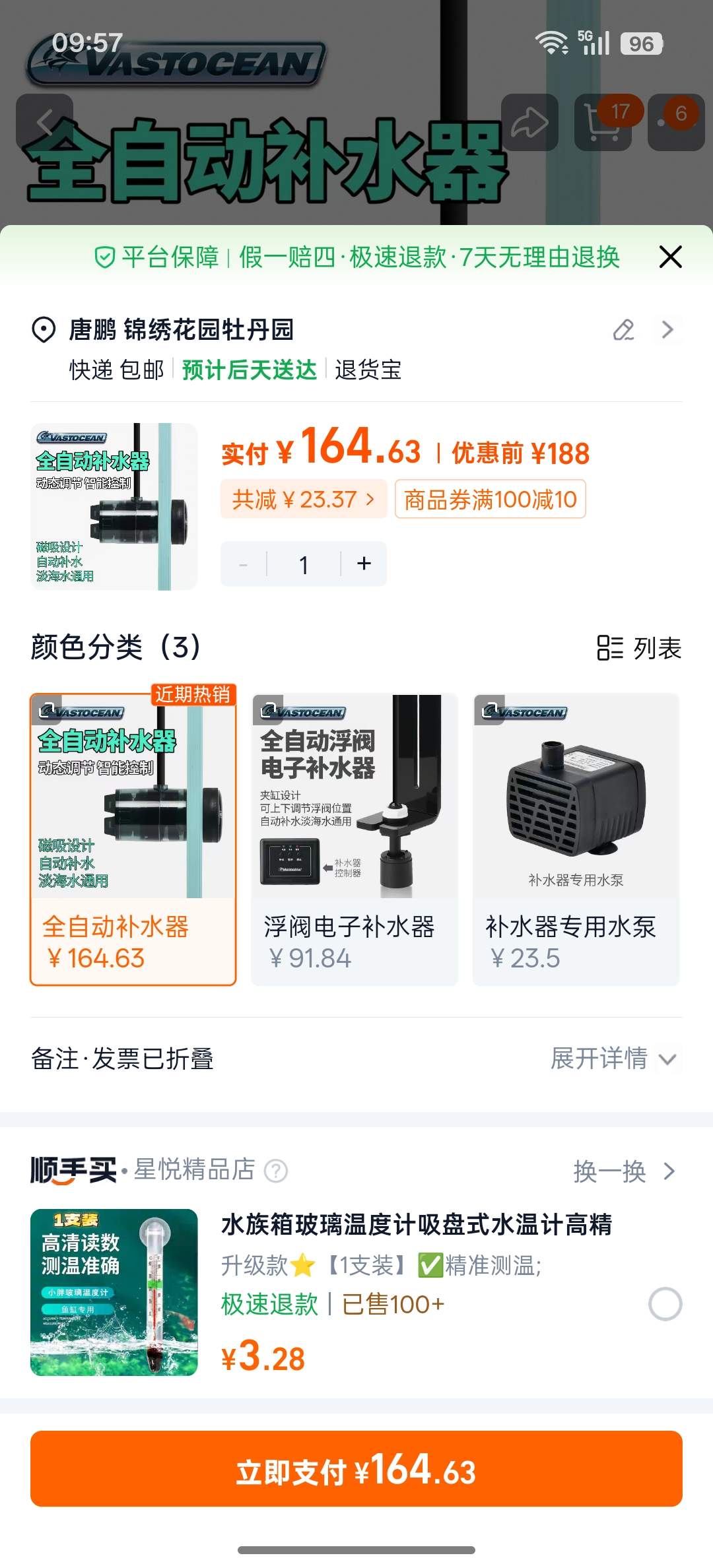
Task: Edit the delivery address
Action: click(624, 329)
